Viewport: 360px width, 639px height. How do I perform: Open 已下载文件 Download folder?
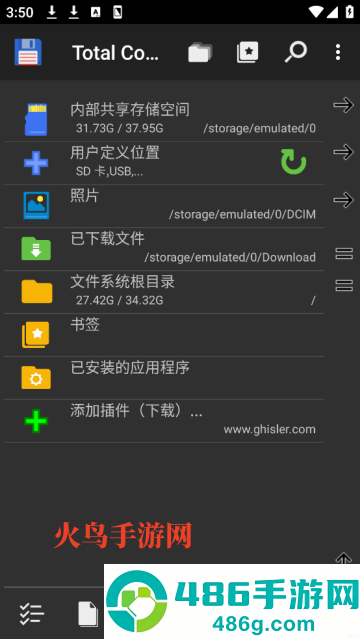click(164, 249)
